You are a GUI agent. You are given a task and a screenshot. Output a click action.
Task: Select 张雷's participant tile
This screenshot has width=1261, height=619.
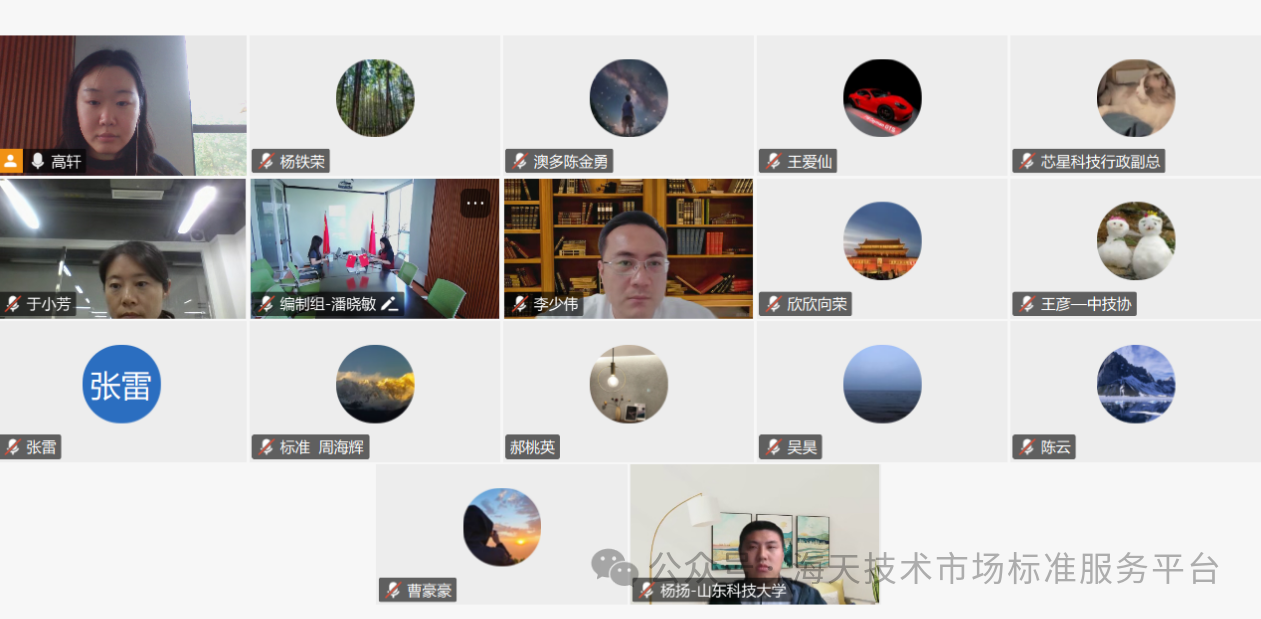(x=122, y=391)
